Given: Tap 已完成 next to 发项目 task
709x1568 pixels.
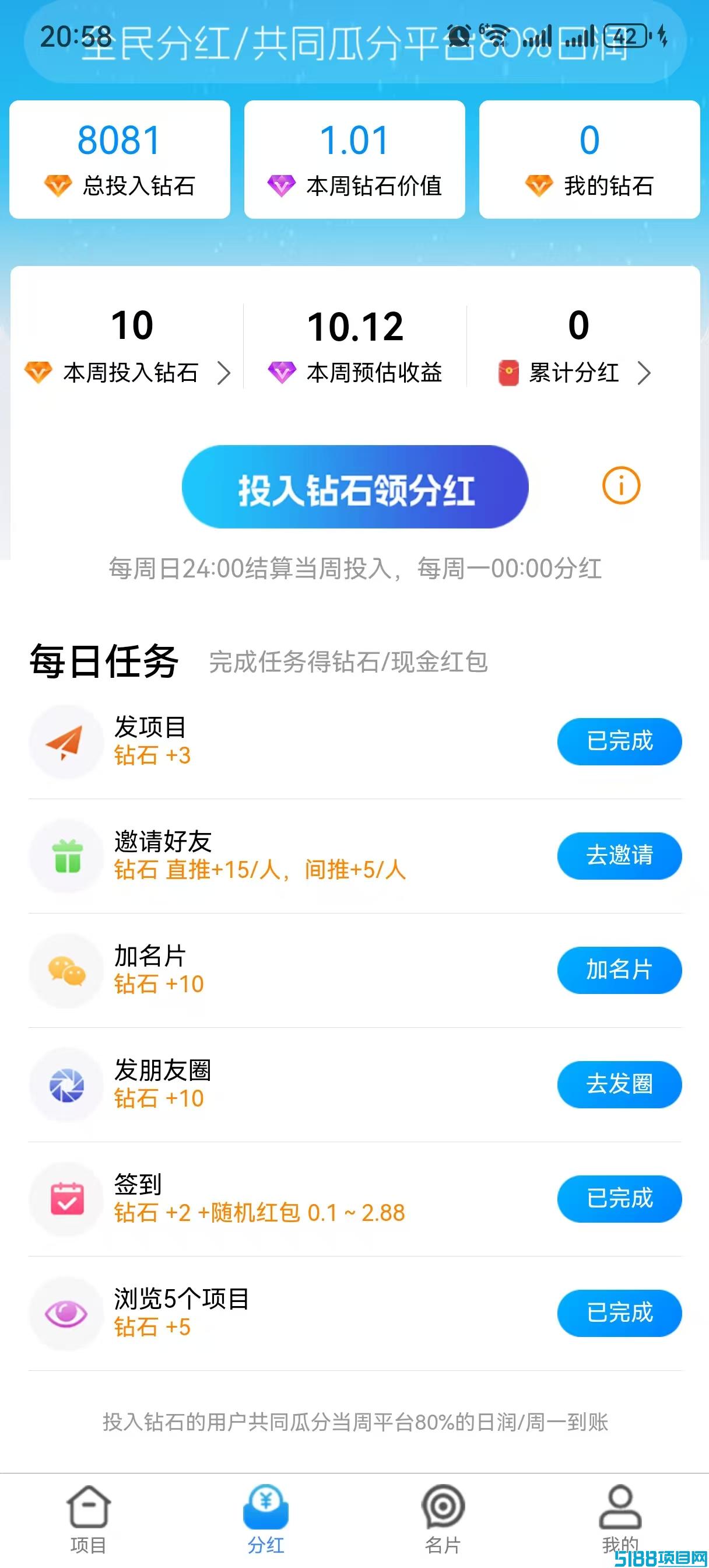Looking at the screenshot, I should pos(620,741).
